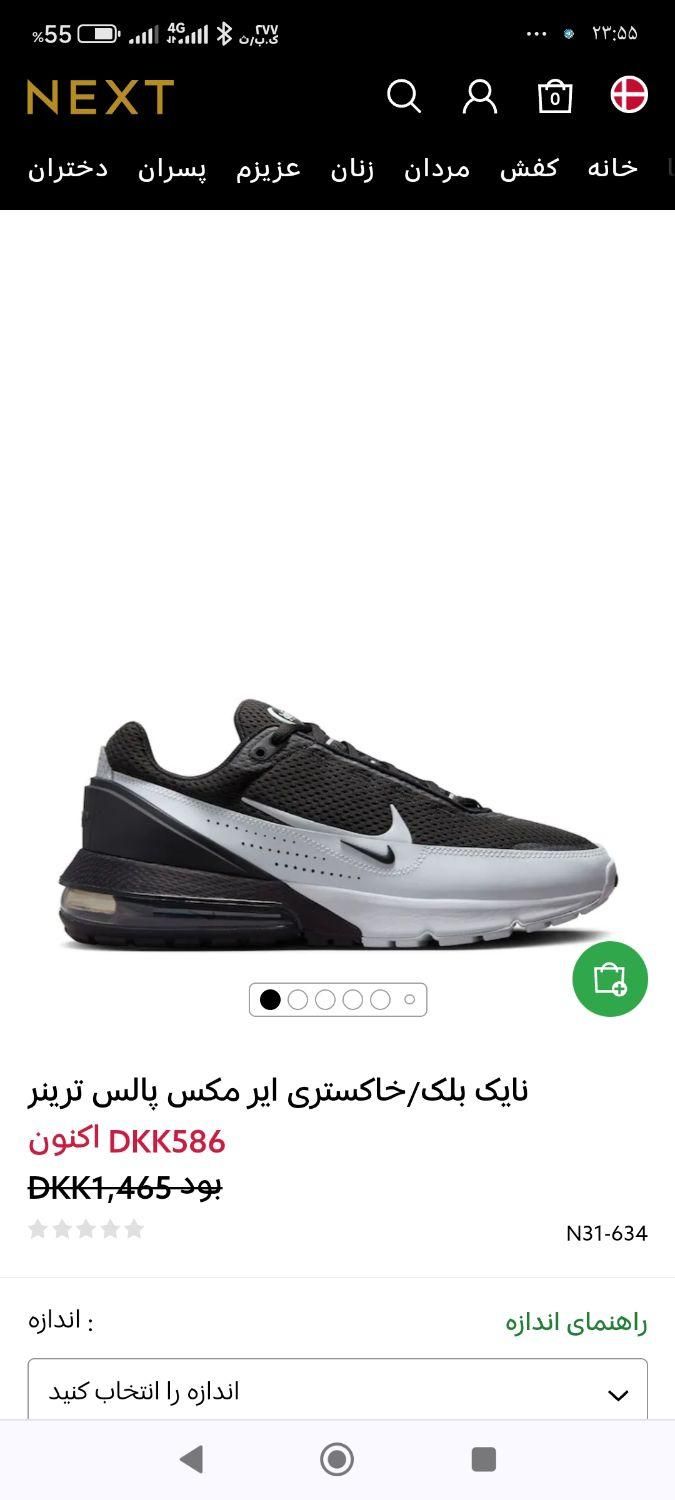675x1500 pixels.
Task: Show the دختران category
Action: point(68,168)
